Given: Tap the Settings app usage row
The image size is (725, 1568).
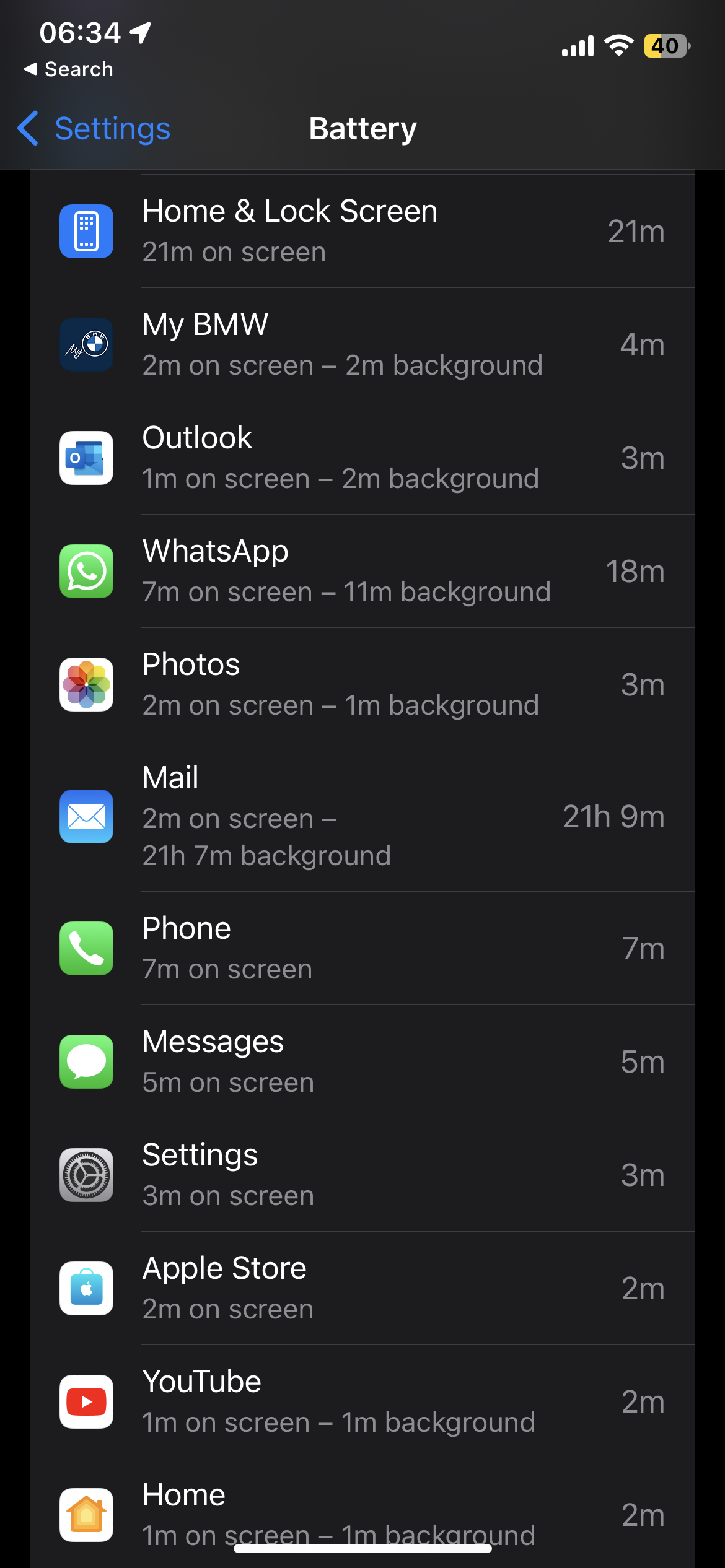Looking at the screenshot, I should 362,1175.
